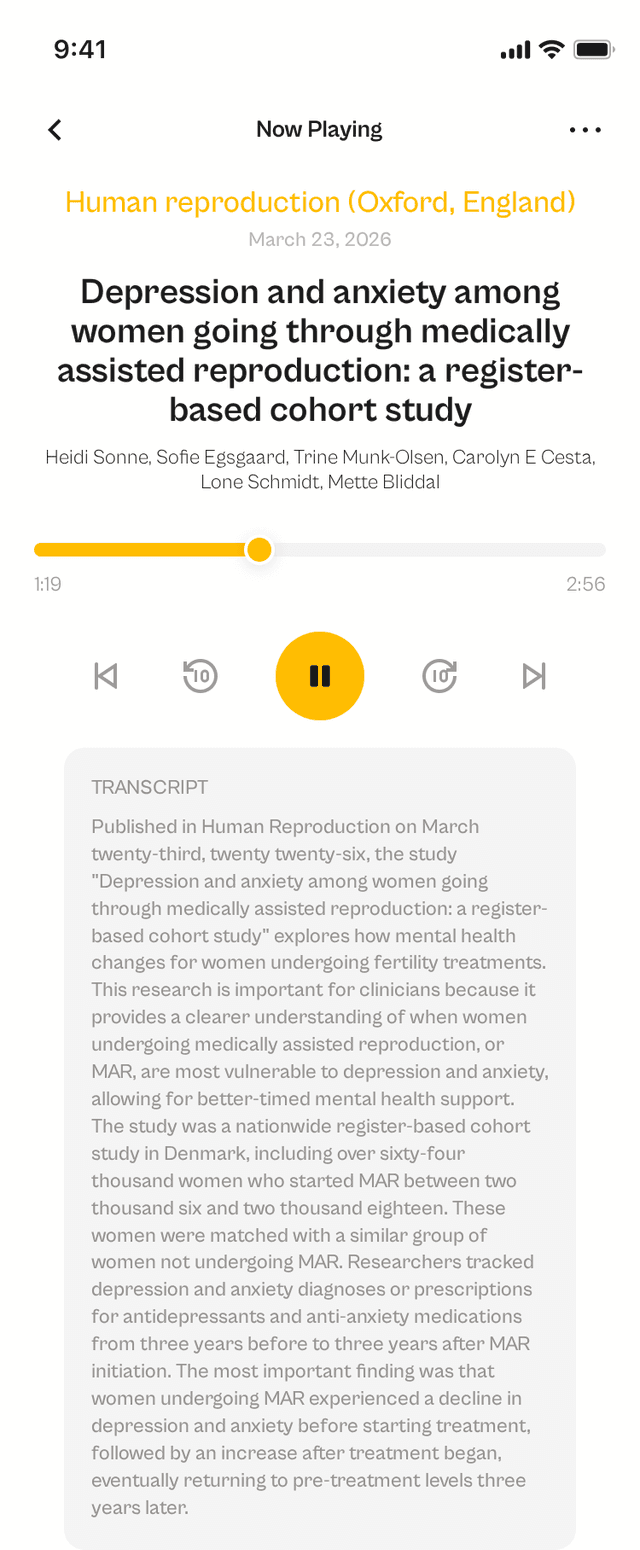Skip forward 10 seconds
The image size is (640, 1550).
pyautogui.click(x=439, y=676)
